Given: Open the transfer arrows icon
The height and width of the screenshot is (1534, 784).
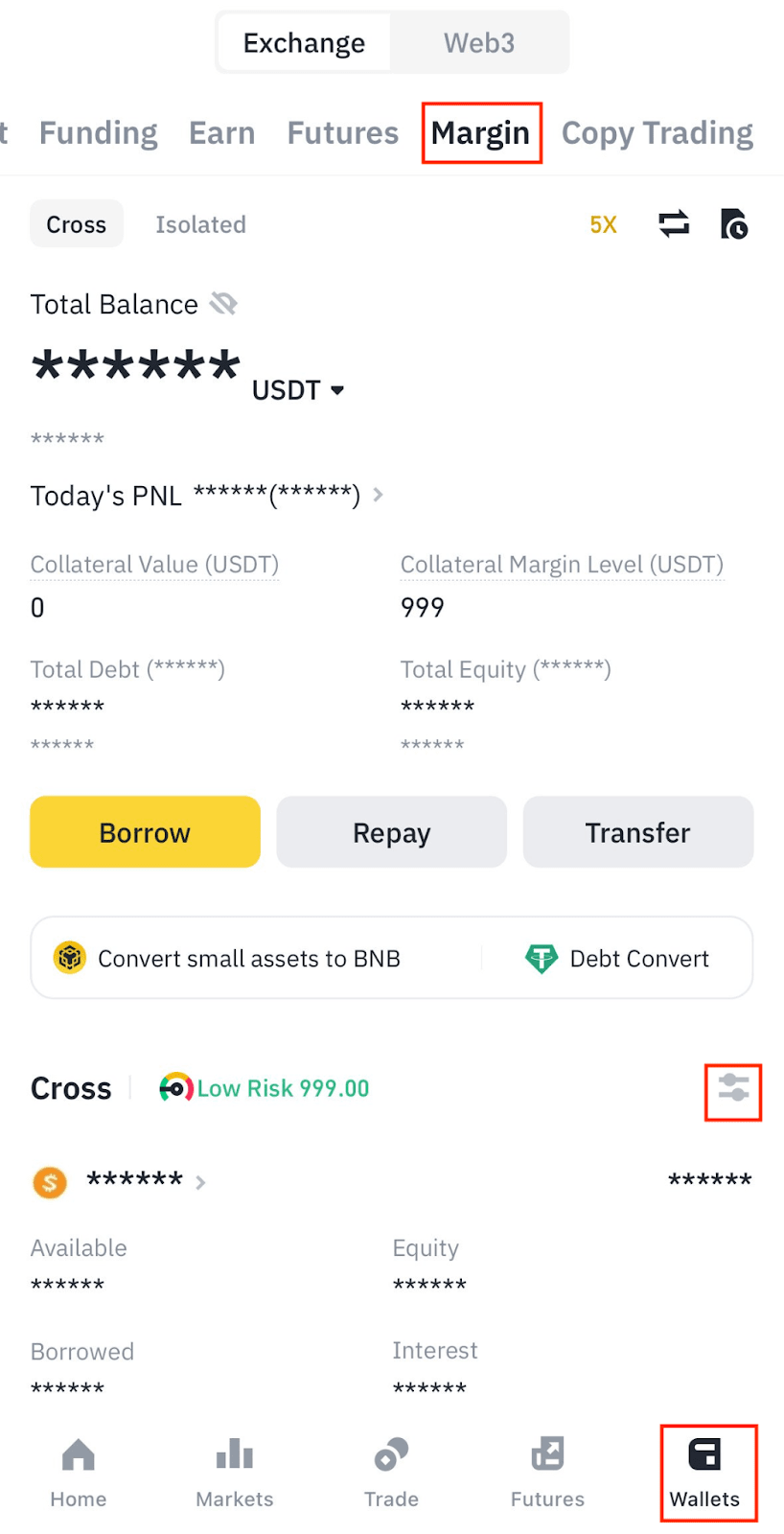Looking at the screenshot, I should point(674,224).
